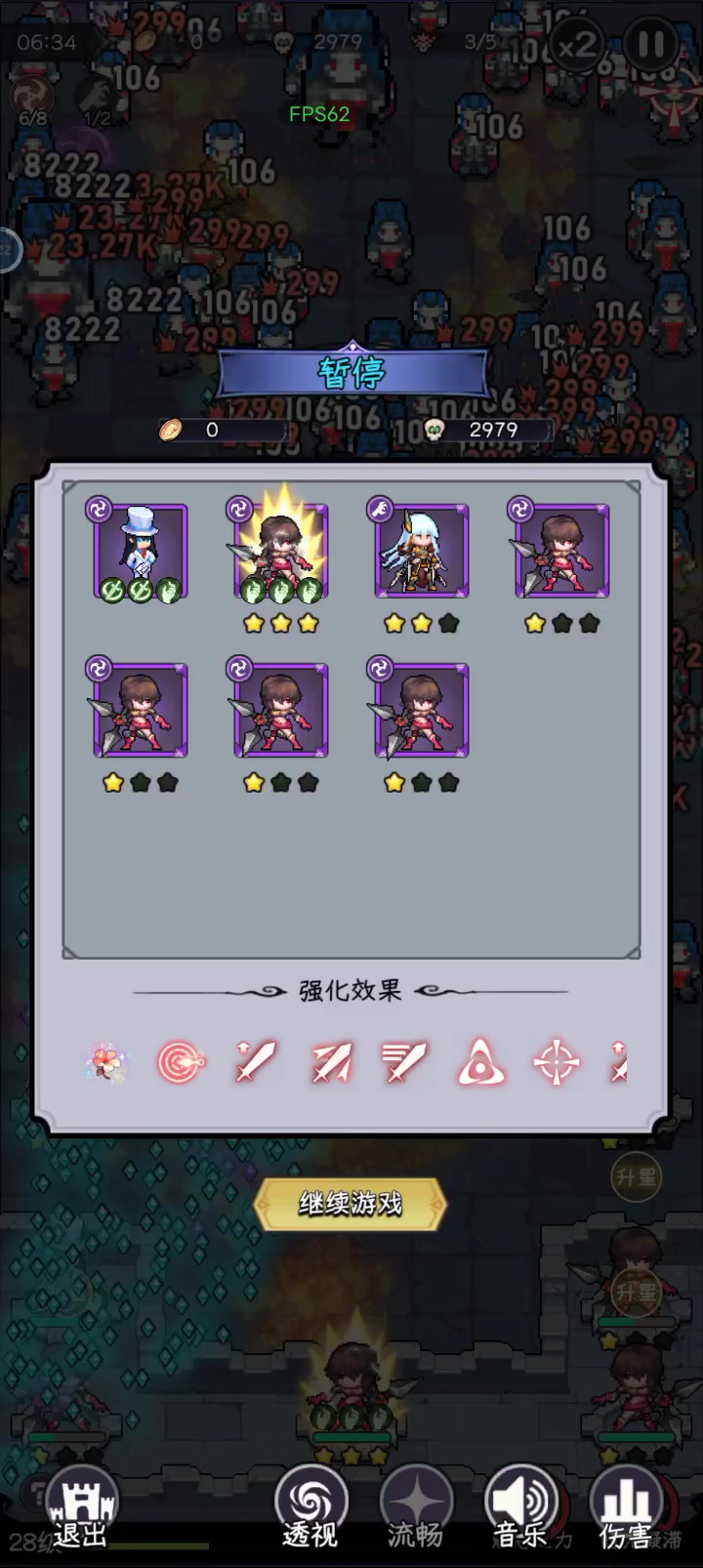Select the white-haired two-star hero

[422, 551]
